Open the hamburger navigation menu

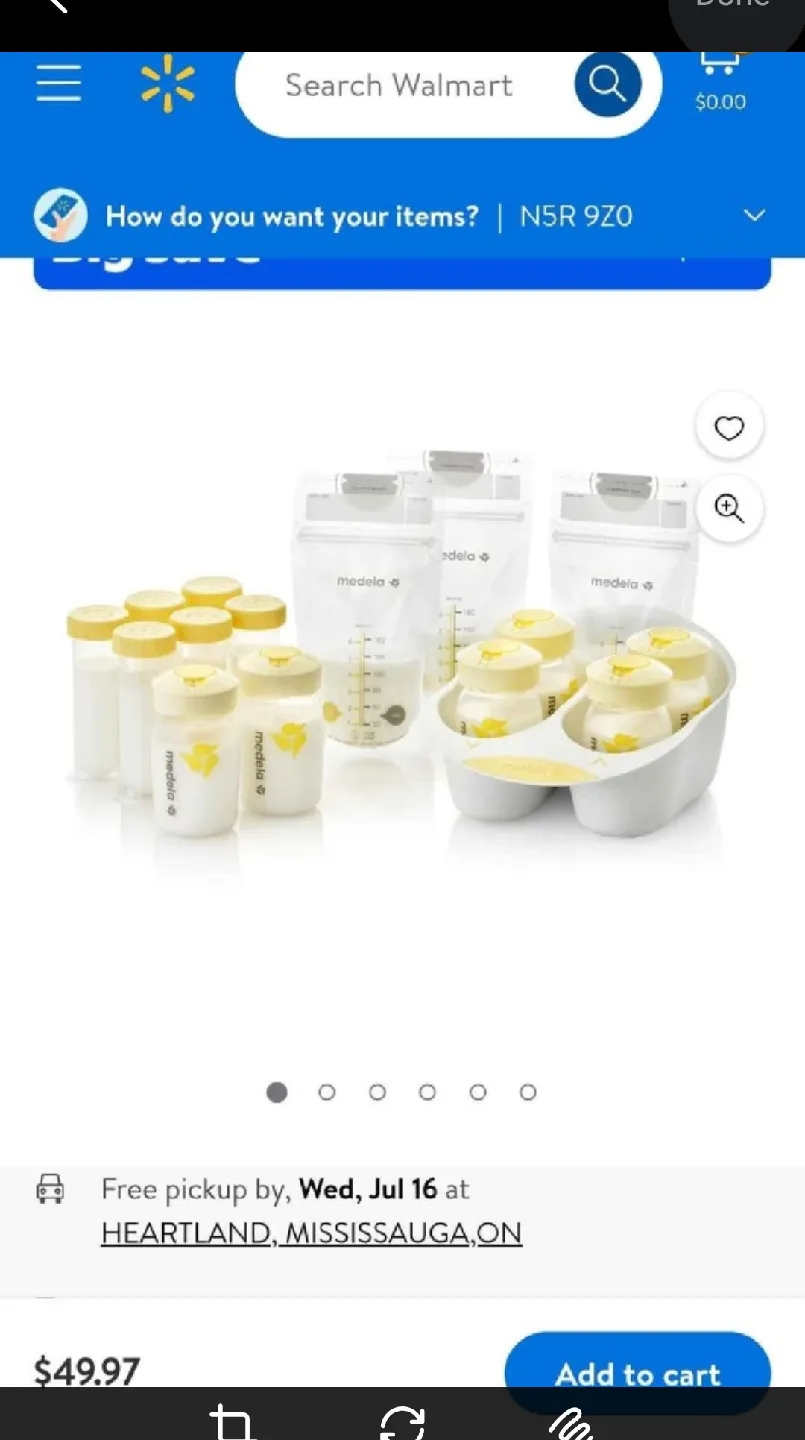58,84
